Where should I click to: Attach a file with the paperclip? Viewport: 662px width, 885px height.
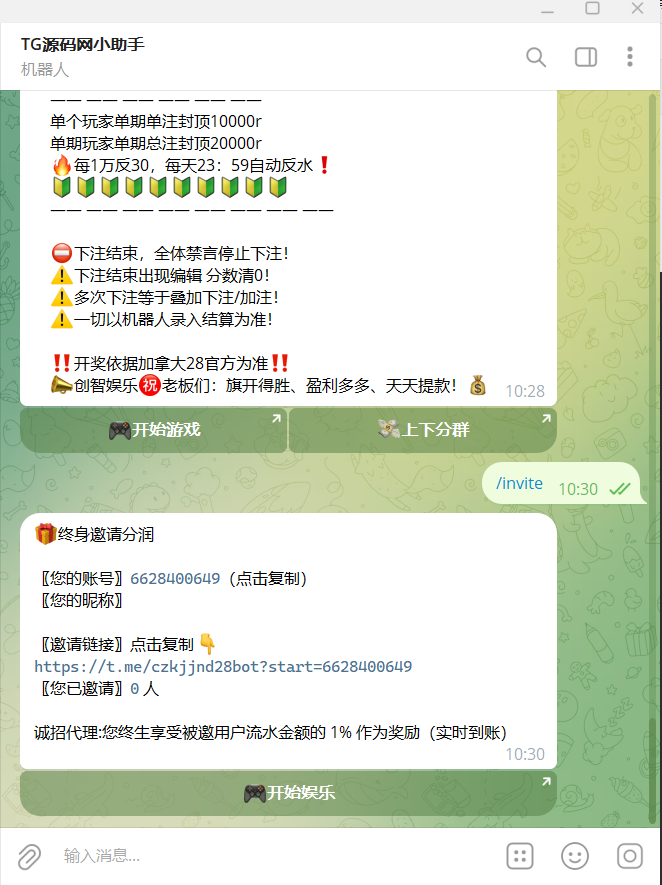[x=29, y=856]
